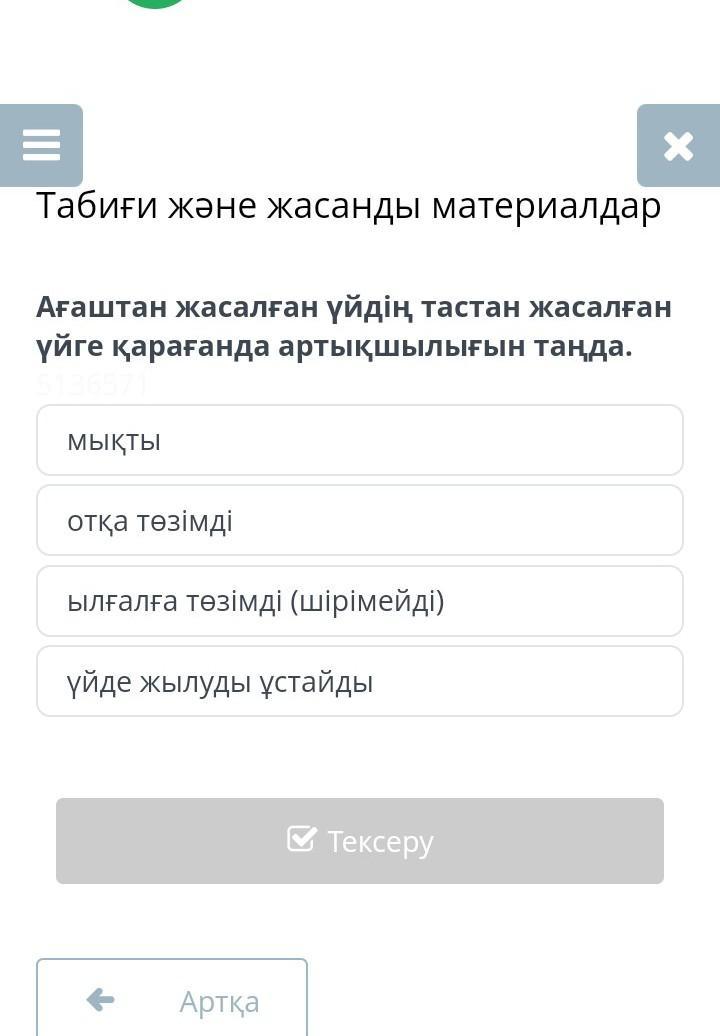Choose the option отқа төзімді
The image size is (720, 1036).
click(360, 520)
